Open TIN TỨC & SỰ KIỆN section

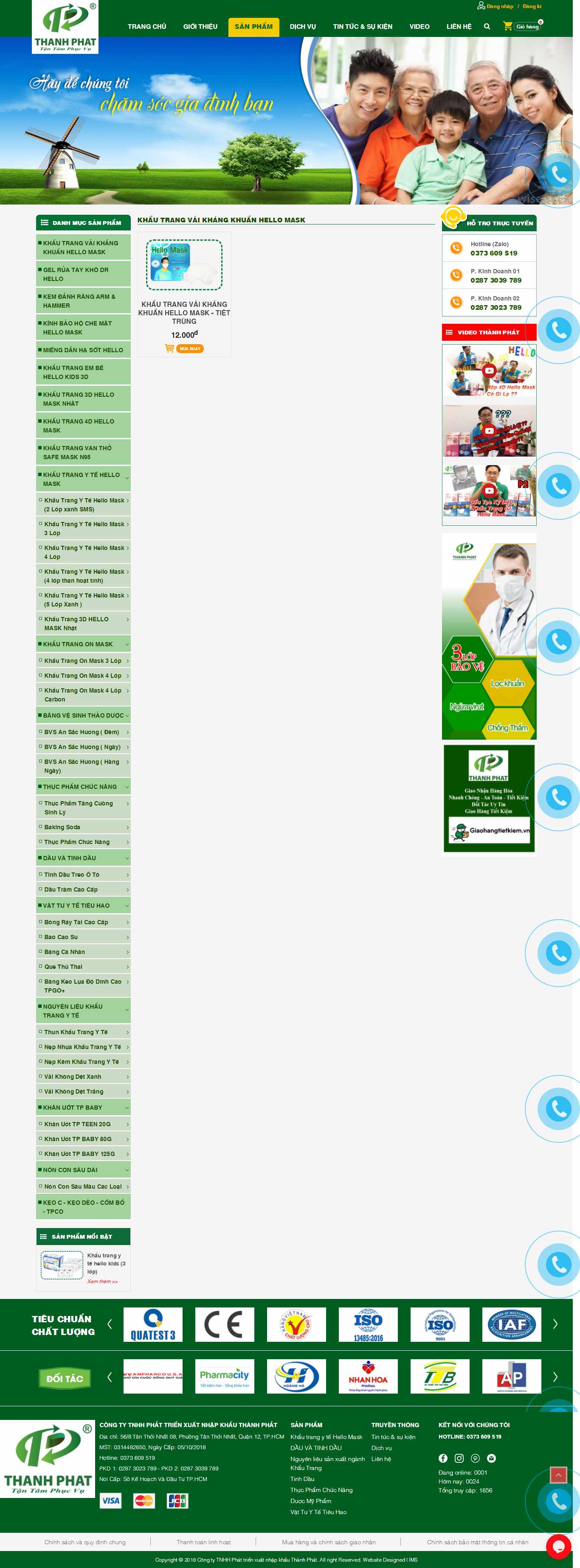point(362,27)
